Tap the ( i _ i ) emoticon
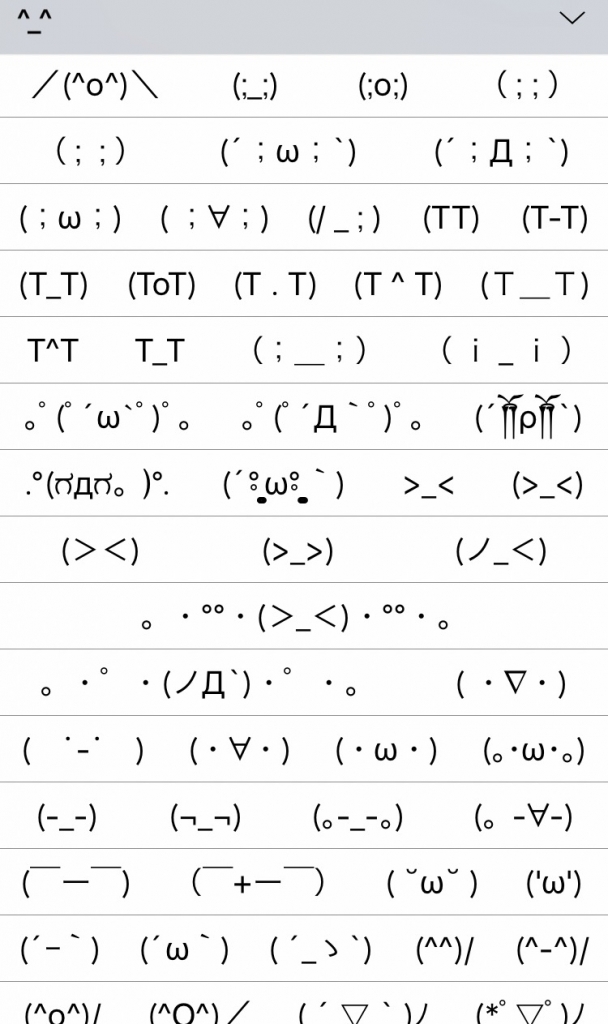The height and width of the screenshot is (1024, 608). tap(507, 351)
